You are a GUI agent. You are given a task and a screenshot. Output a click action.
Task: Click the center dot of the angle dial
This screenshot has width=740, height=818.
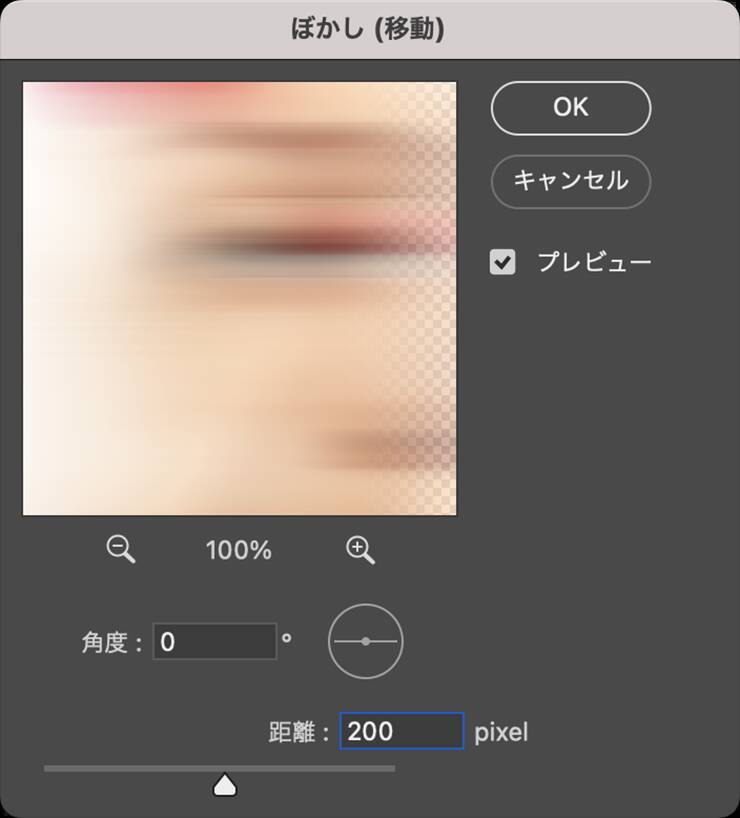point(364,641)
